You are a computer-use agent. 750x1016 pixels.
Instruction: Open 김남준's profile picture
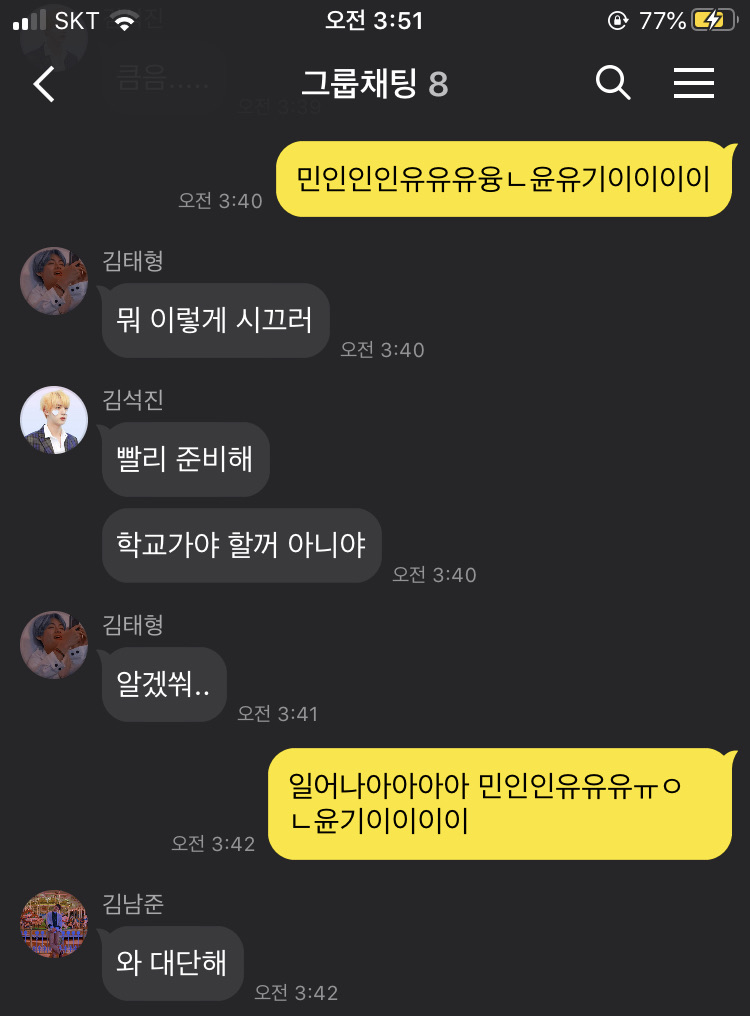tap(54, 924)
